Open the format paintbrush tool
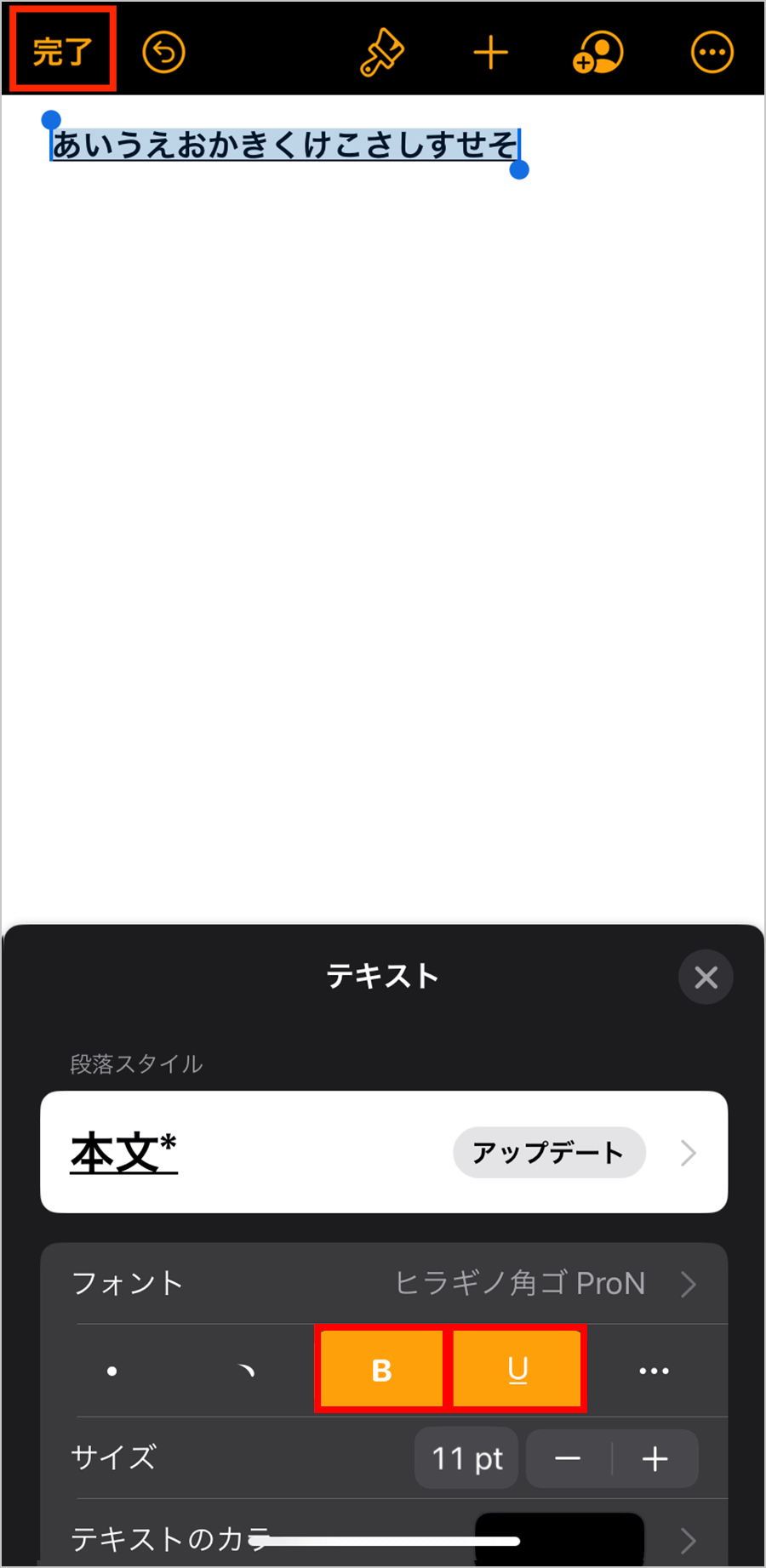 (x=382, y=53)
